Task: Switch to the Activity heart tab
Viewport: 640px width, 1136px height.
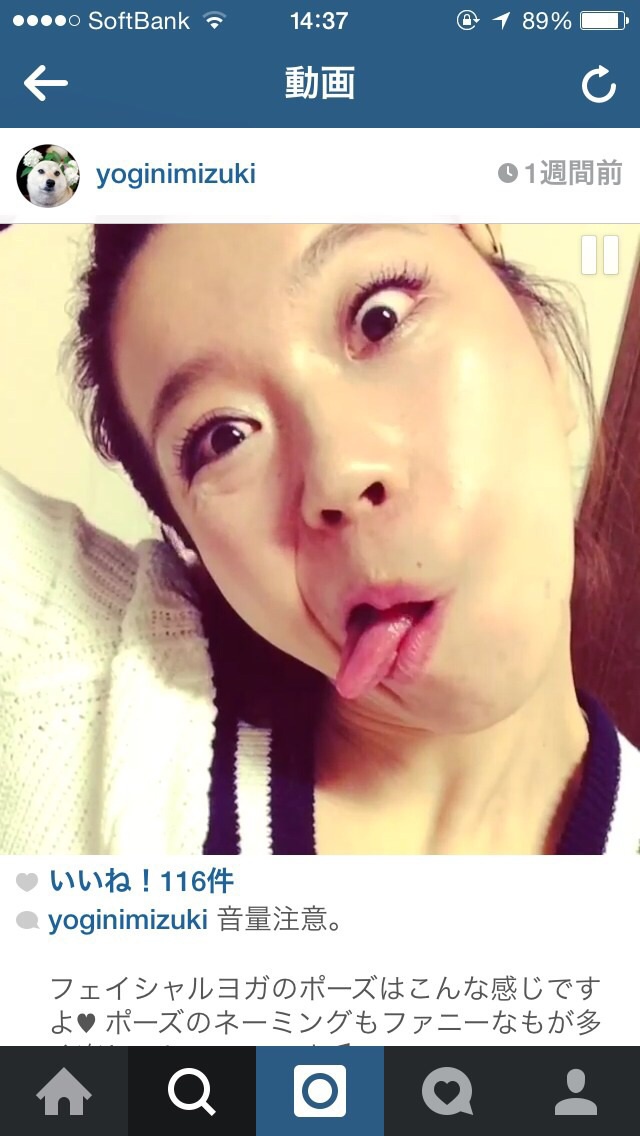Action: click(x=447, y=1091)
